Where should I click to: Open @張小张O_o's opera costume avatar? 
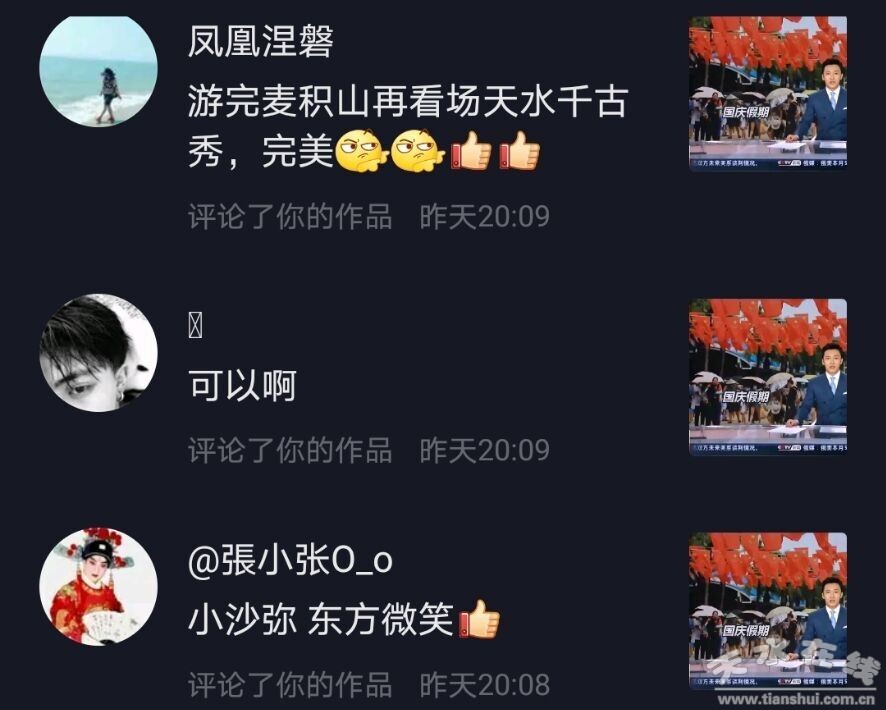(x=98, y=586)
